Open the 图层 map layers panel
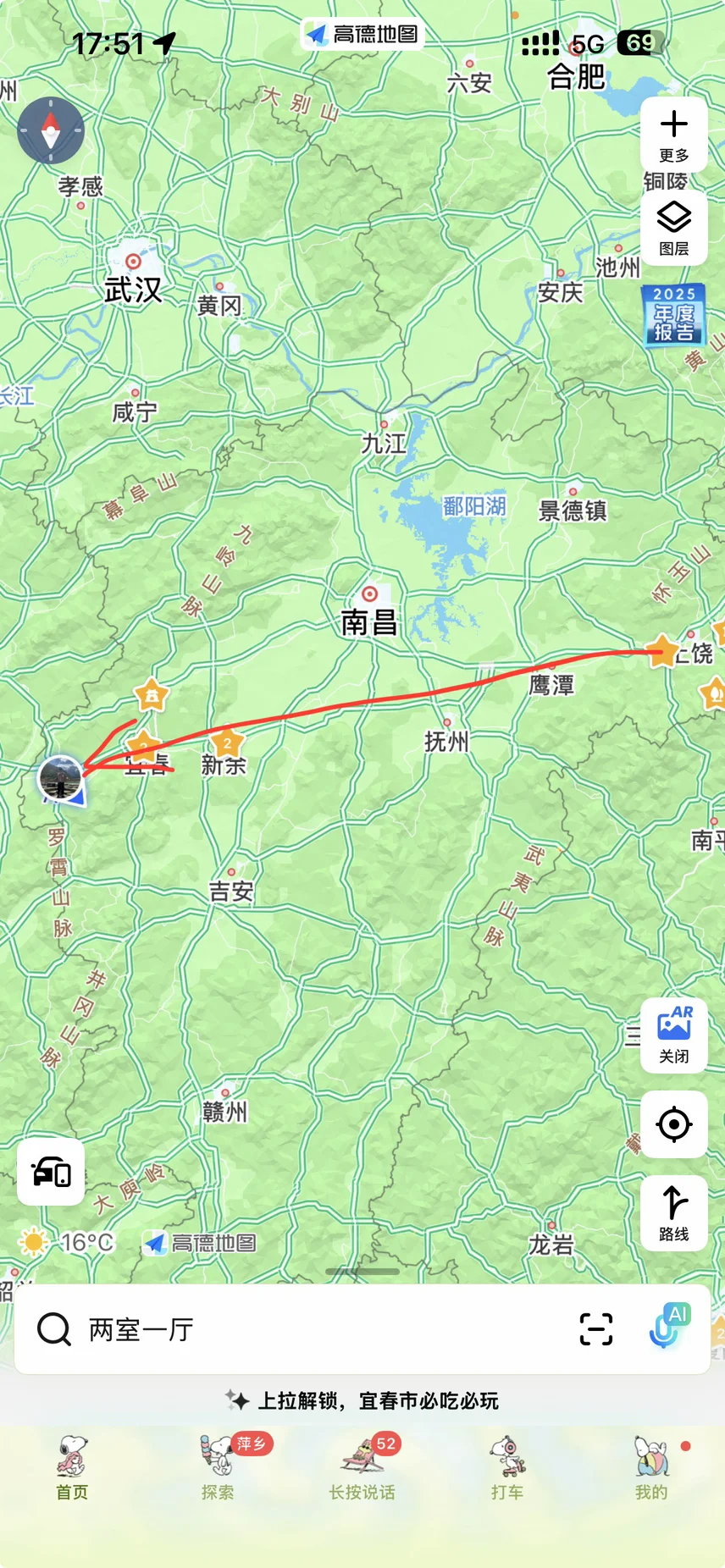This screenshot has height=1568, width=725. (673, 227)
